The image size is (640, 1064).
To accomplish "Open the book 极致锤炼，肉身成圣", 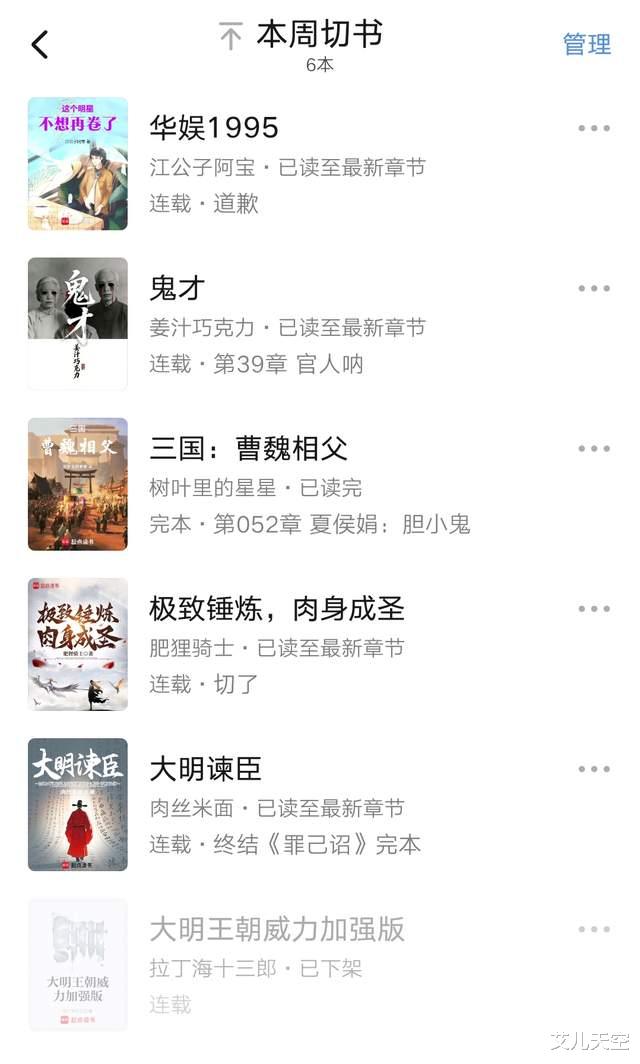I will click(276, 608).
